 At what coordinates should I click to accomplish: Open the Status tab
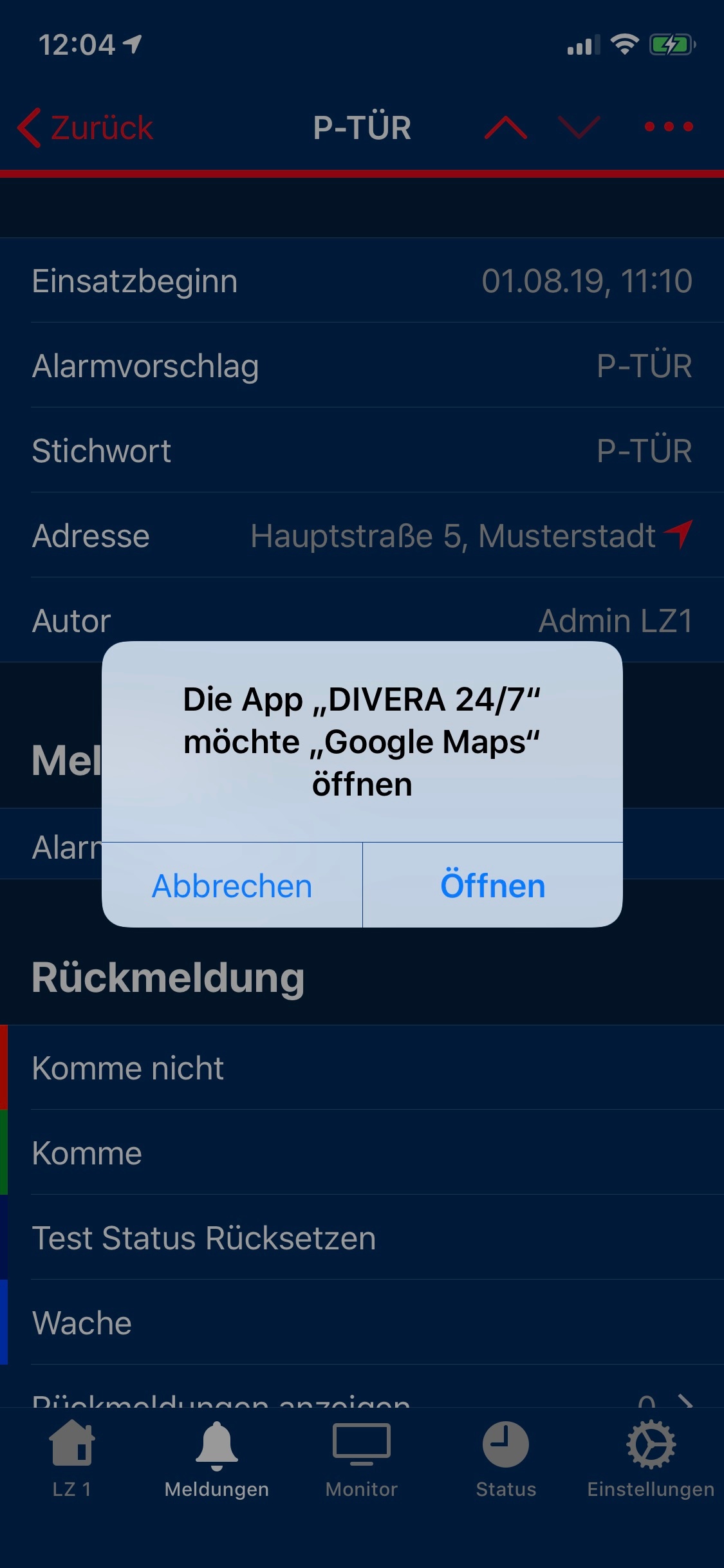pyautogui.click(x=506, y=1459)
